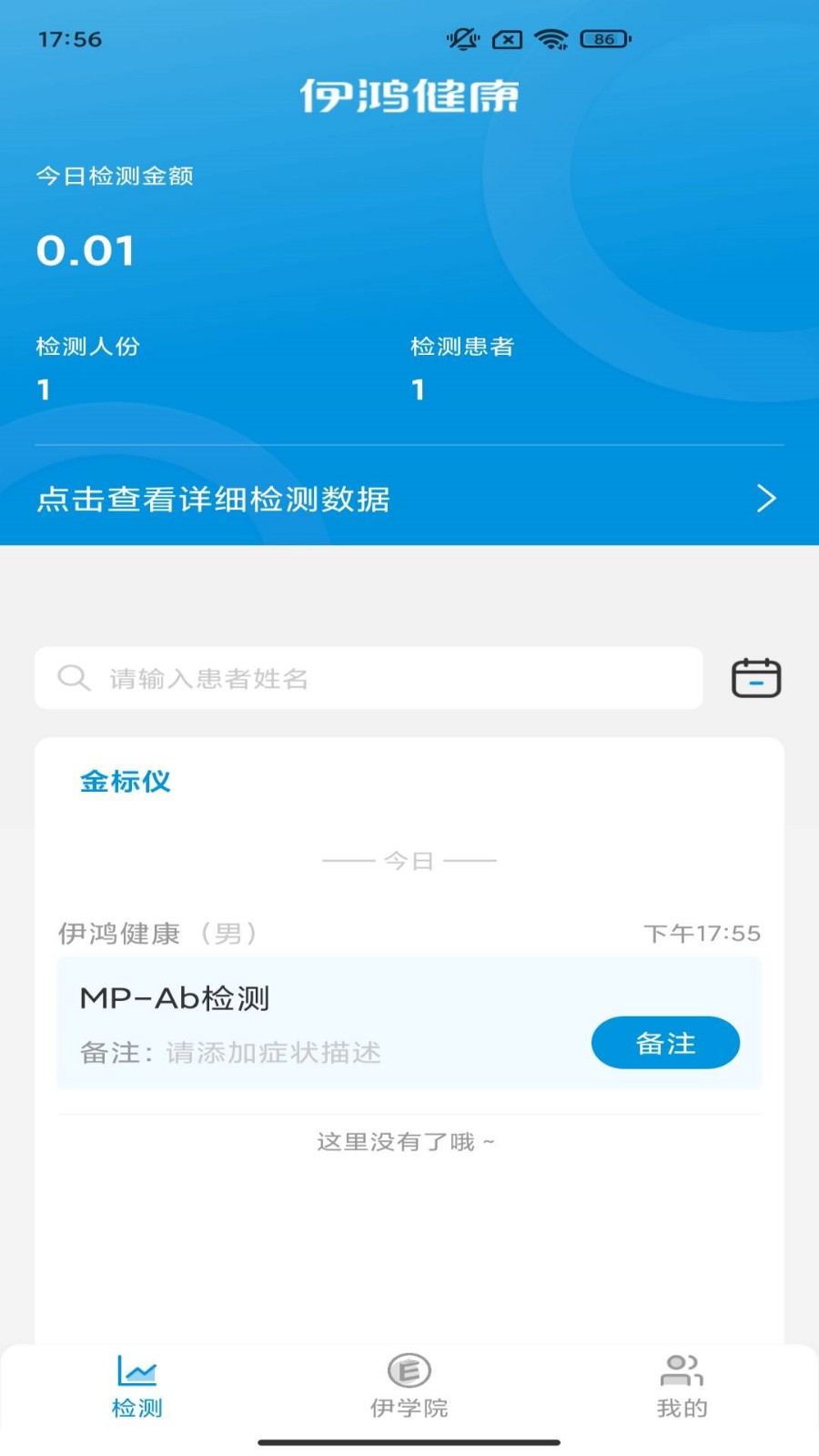Image resolution: width=819 pixels, height=1456 pixels.
Task: Tap the patient name search field
Action: point(369,678)
